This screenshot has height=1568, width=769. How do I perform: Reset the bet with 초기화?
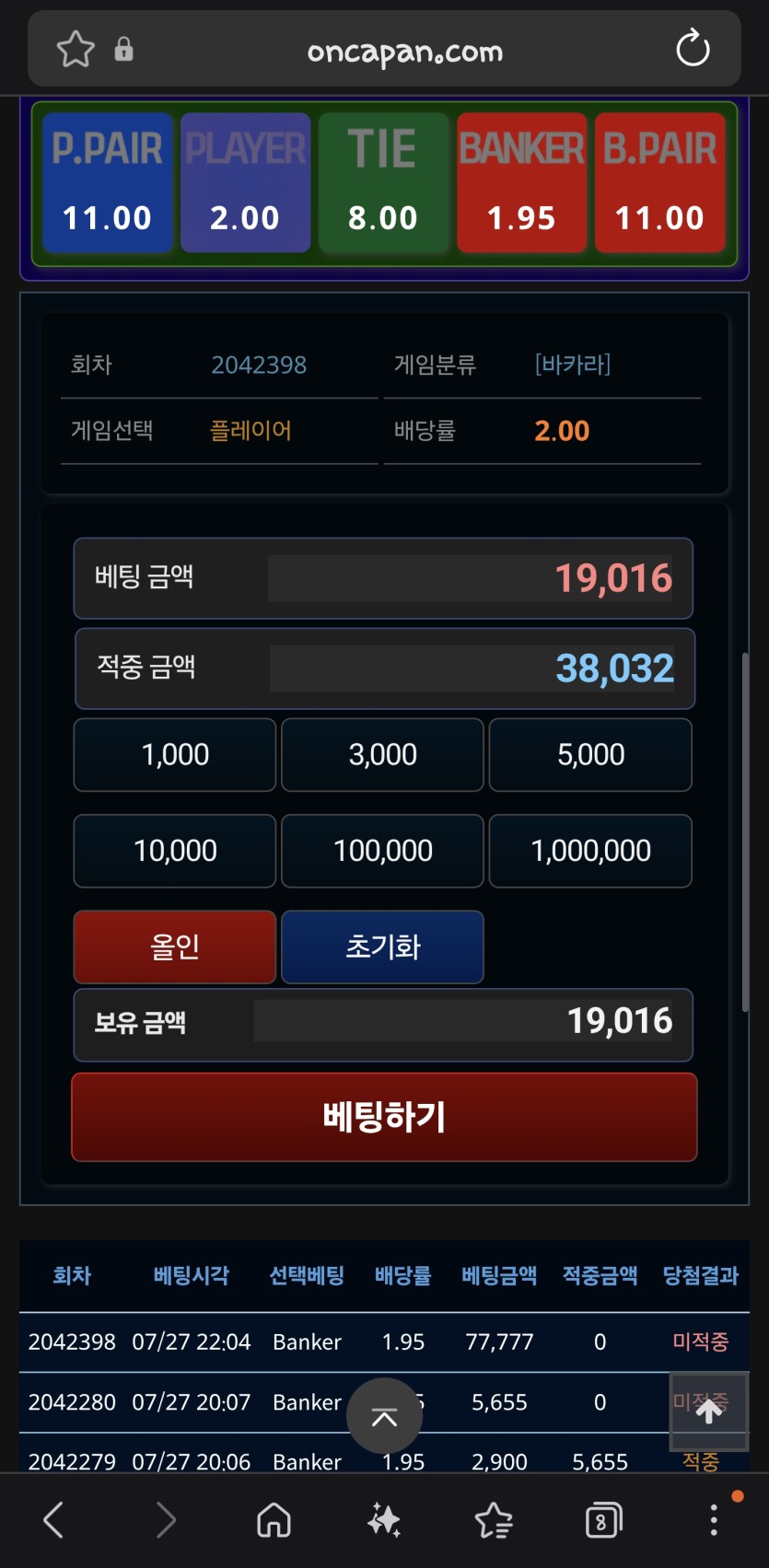click(x=382, y=947)
